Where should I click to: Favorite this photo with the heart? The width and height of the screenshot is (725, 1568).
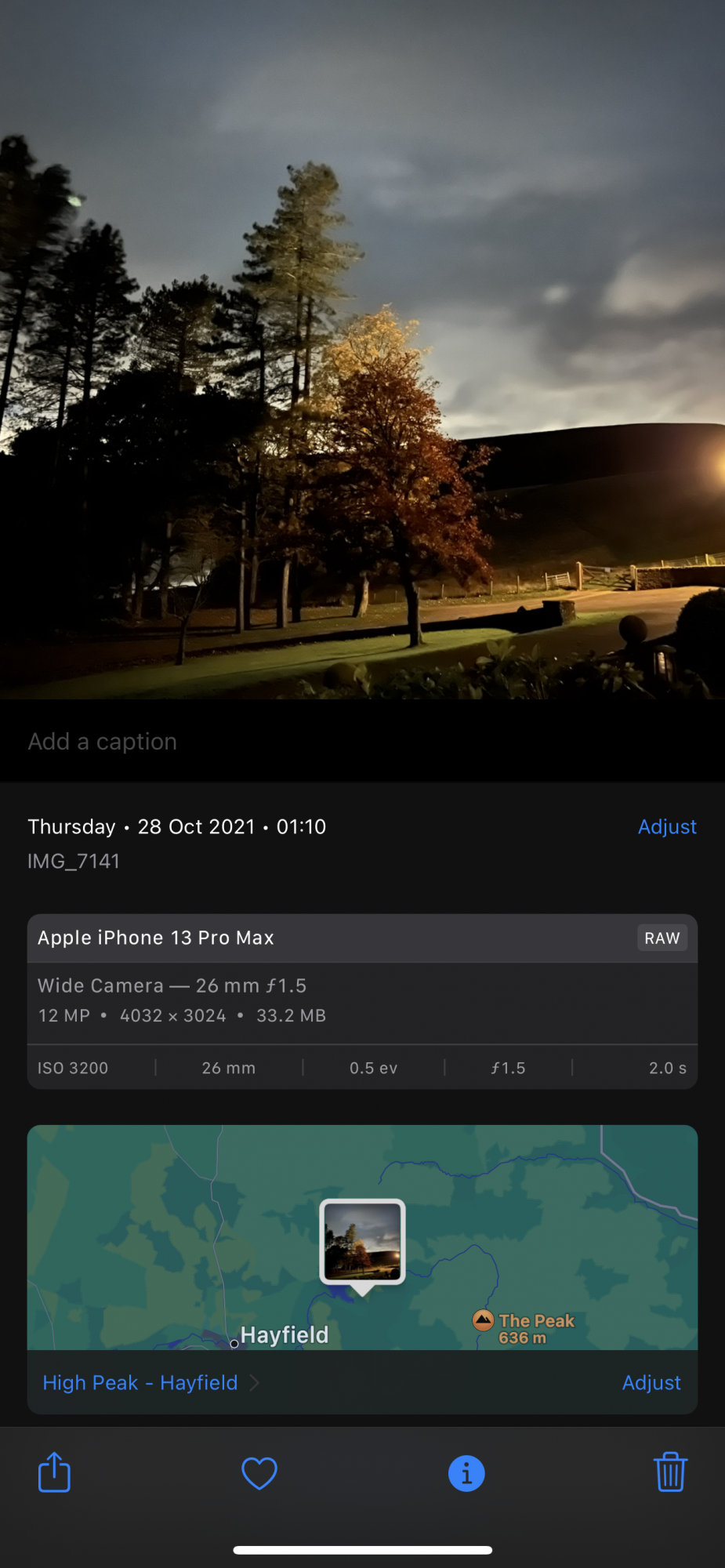point(259,1473)
